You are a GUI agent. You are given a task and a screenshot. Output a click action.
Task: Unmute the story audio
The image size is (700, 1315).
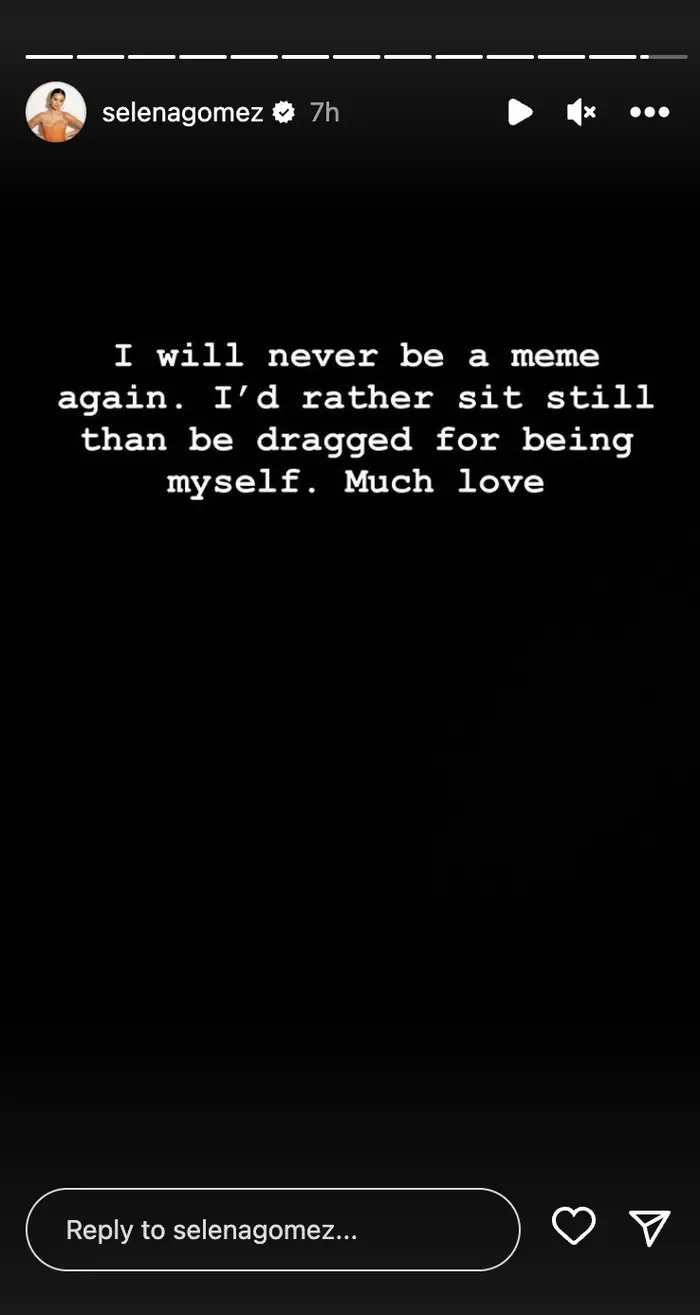[581, 112]
